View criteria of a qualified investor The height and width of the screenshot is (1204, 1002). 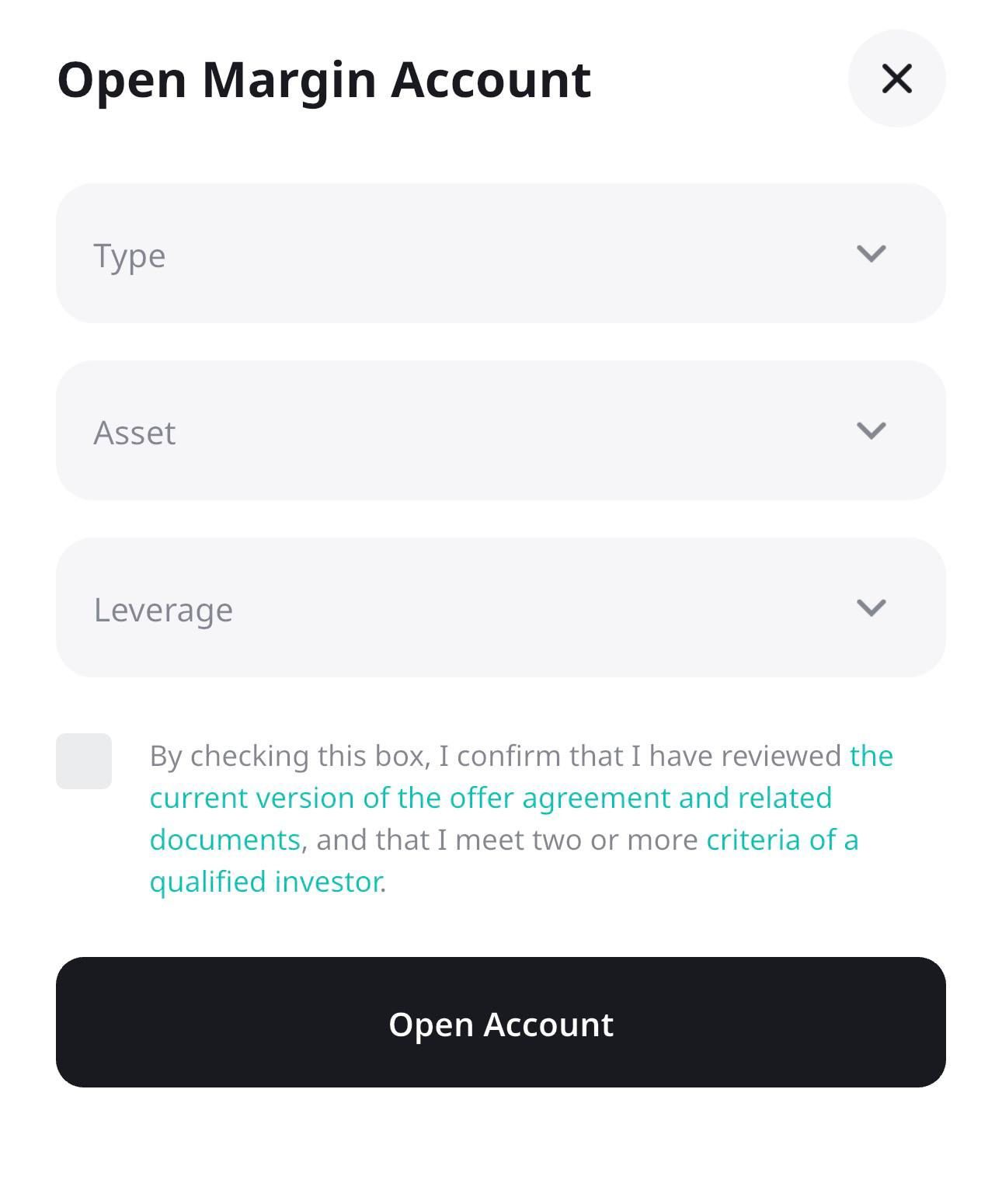coord(781,840)
